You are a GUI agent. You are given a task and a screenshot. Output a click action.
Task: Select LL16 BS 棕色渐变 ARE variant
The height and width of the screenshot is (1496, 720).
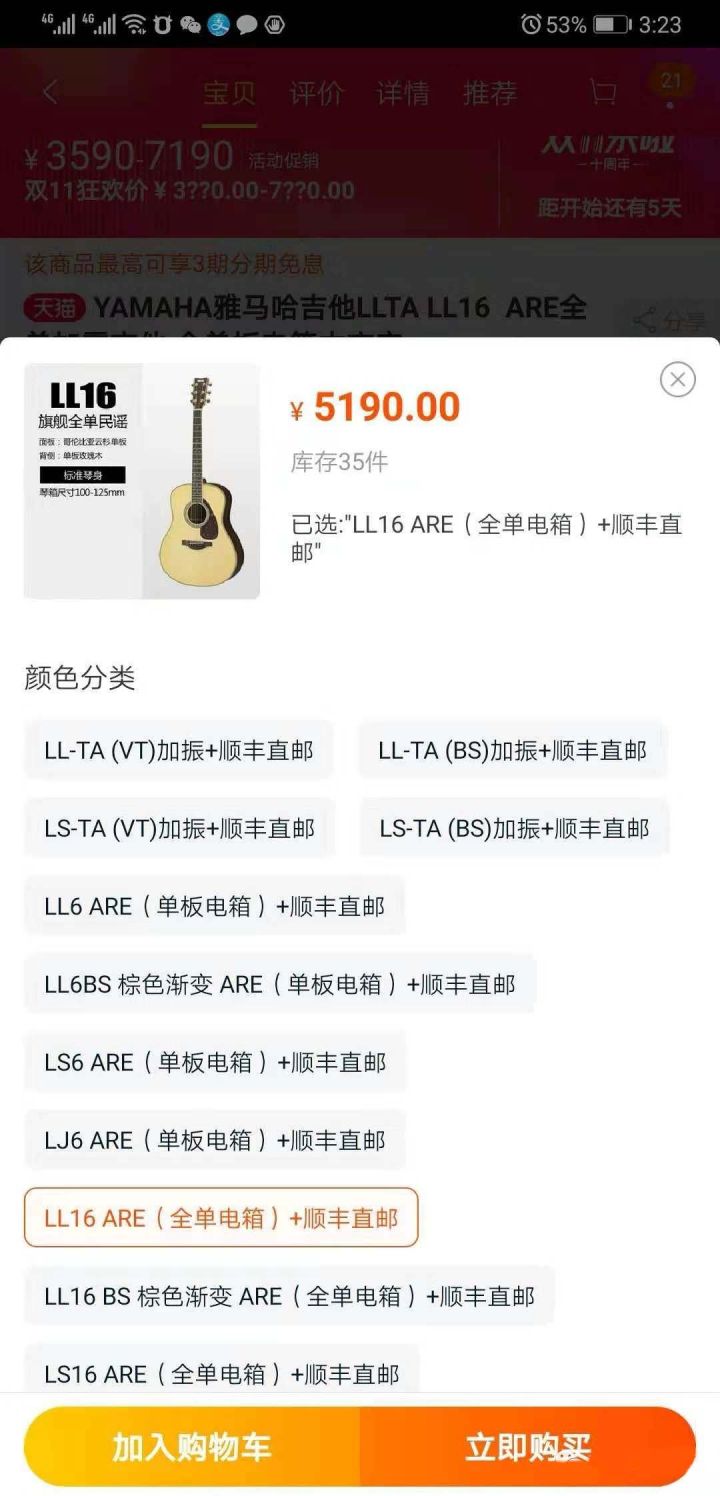289,1297
